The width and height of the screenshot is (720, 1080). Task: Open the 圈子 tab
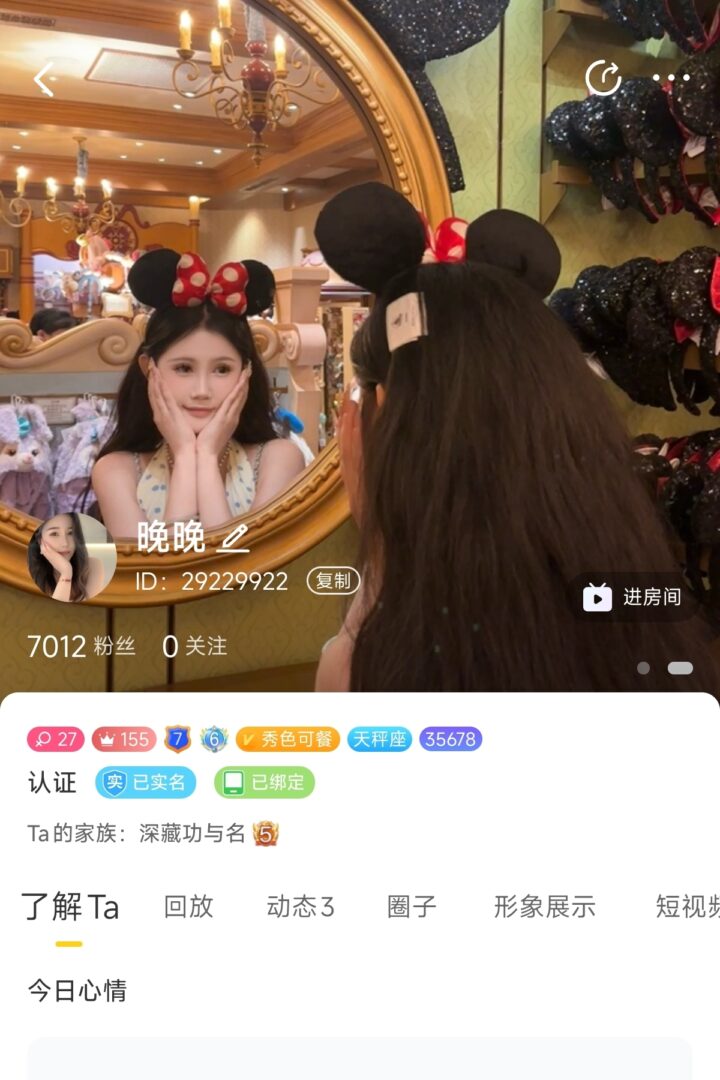(412, 906)
